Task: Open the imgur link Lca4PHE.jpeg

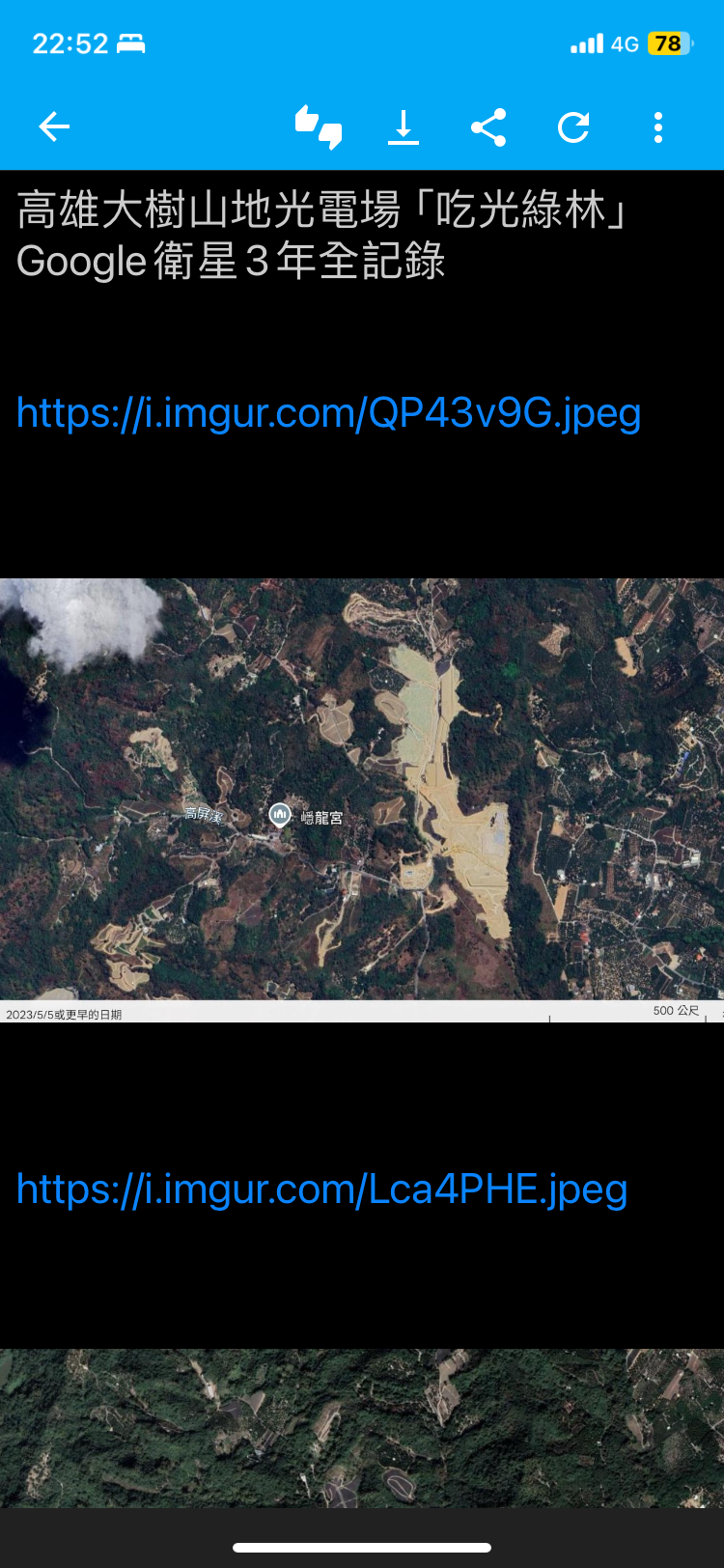Action: [322, 1190]
